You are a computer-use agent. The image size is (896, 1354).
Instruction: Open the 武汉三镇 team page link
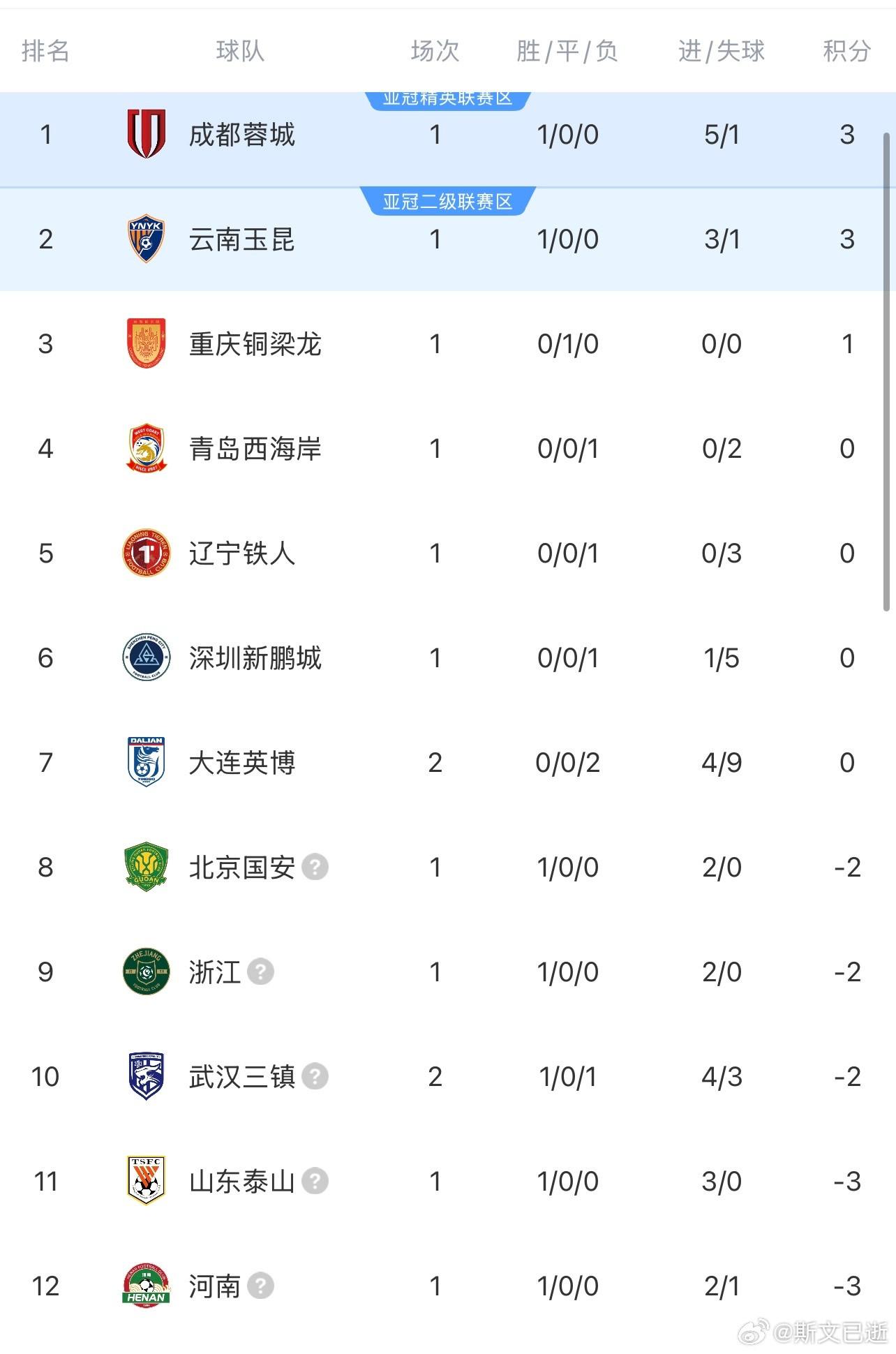[241, 1077]
